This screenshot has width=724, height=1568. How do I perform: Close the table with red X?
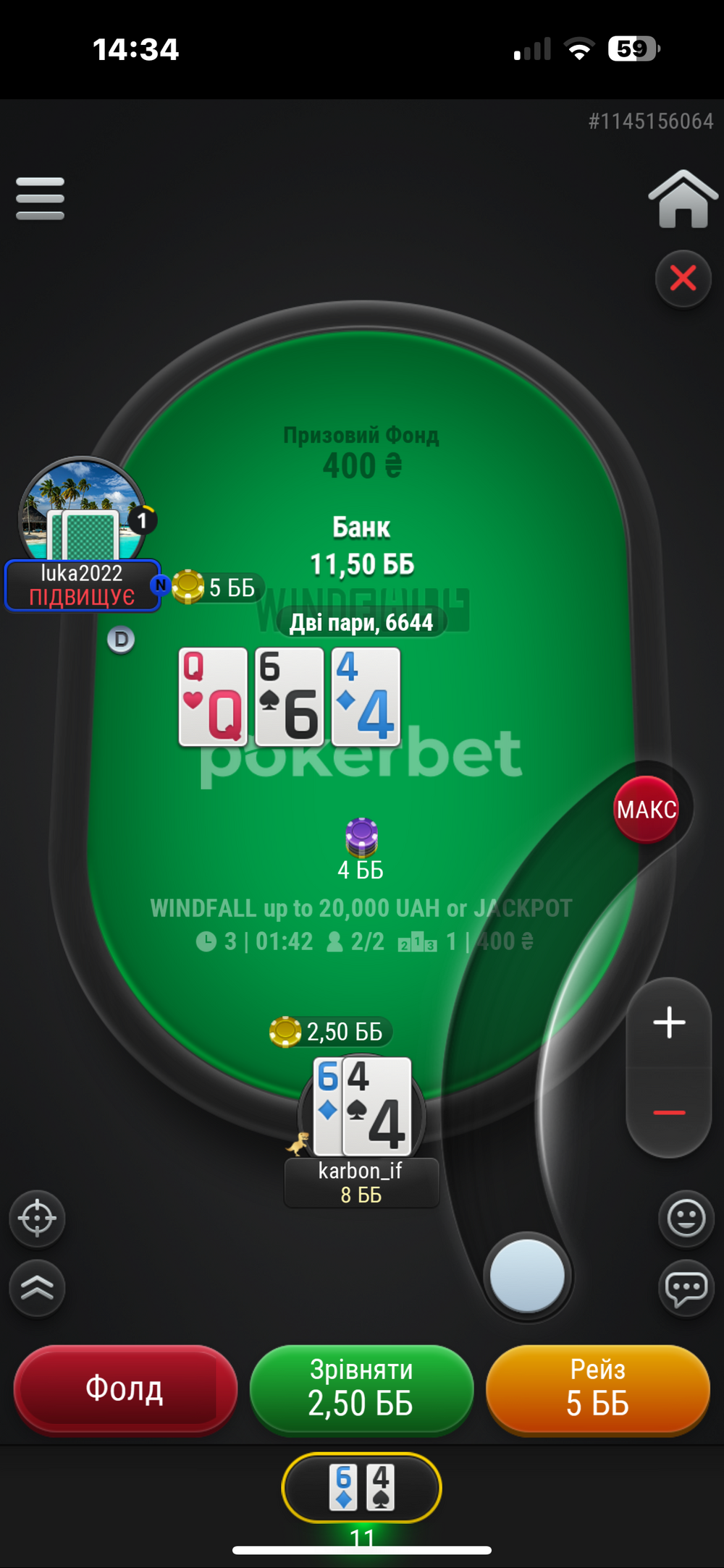683,279
